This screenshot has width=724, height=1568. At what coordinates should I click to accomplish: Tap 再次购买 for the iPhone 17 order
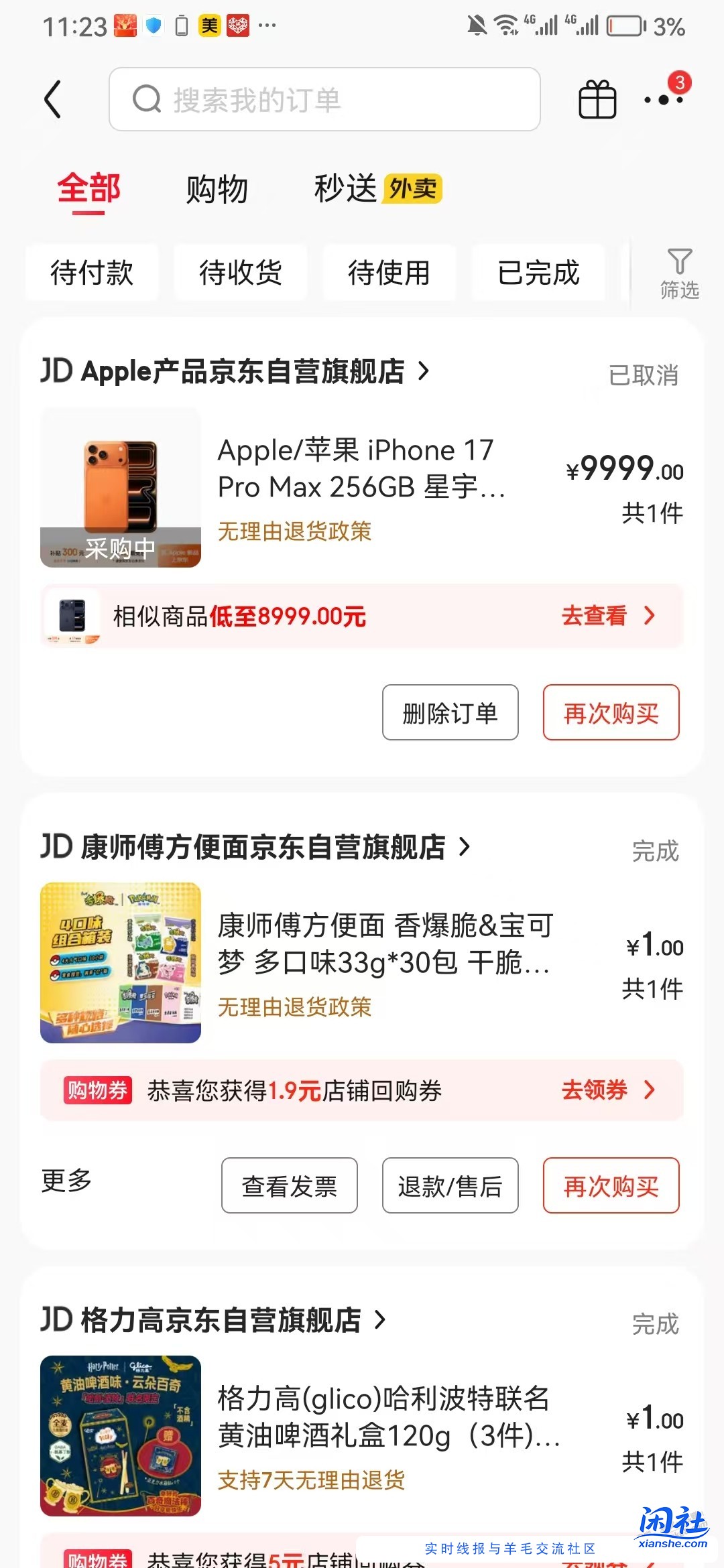611,713
